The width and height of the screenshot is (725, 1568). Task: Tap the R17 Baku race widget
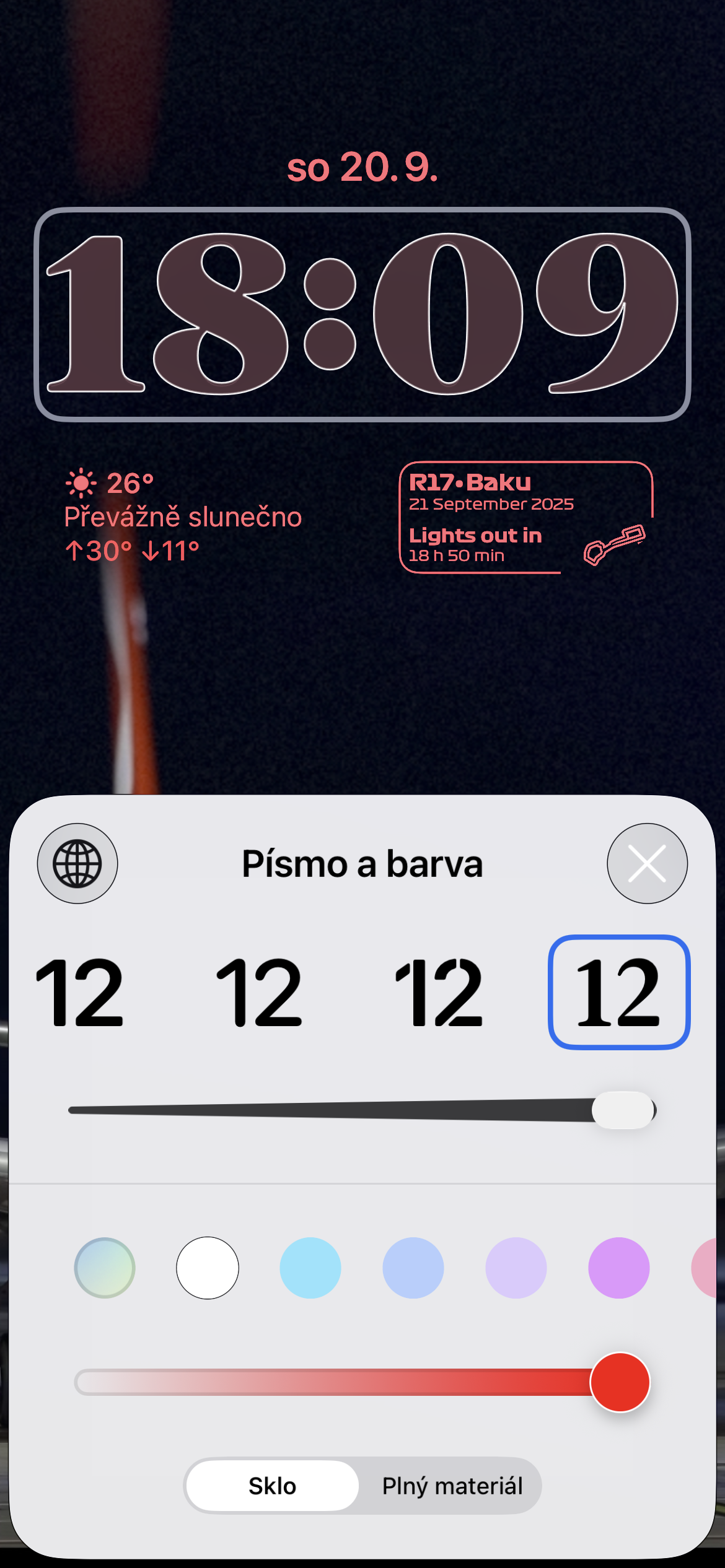[x=527, y=518]
